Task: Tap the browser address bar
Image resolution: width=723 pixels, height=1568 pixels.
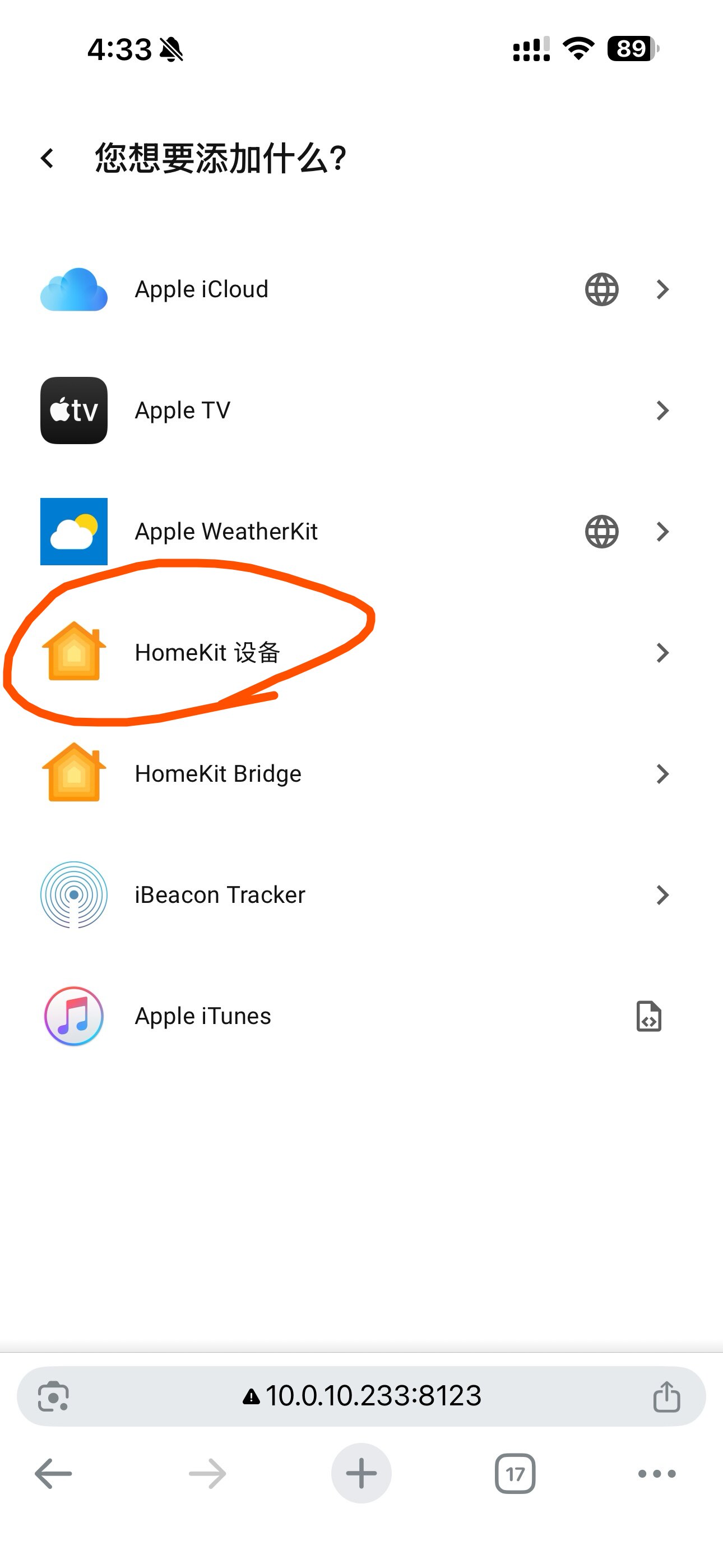Action: 361,1395
